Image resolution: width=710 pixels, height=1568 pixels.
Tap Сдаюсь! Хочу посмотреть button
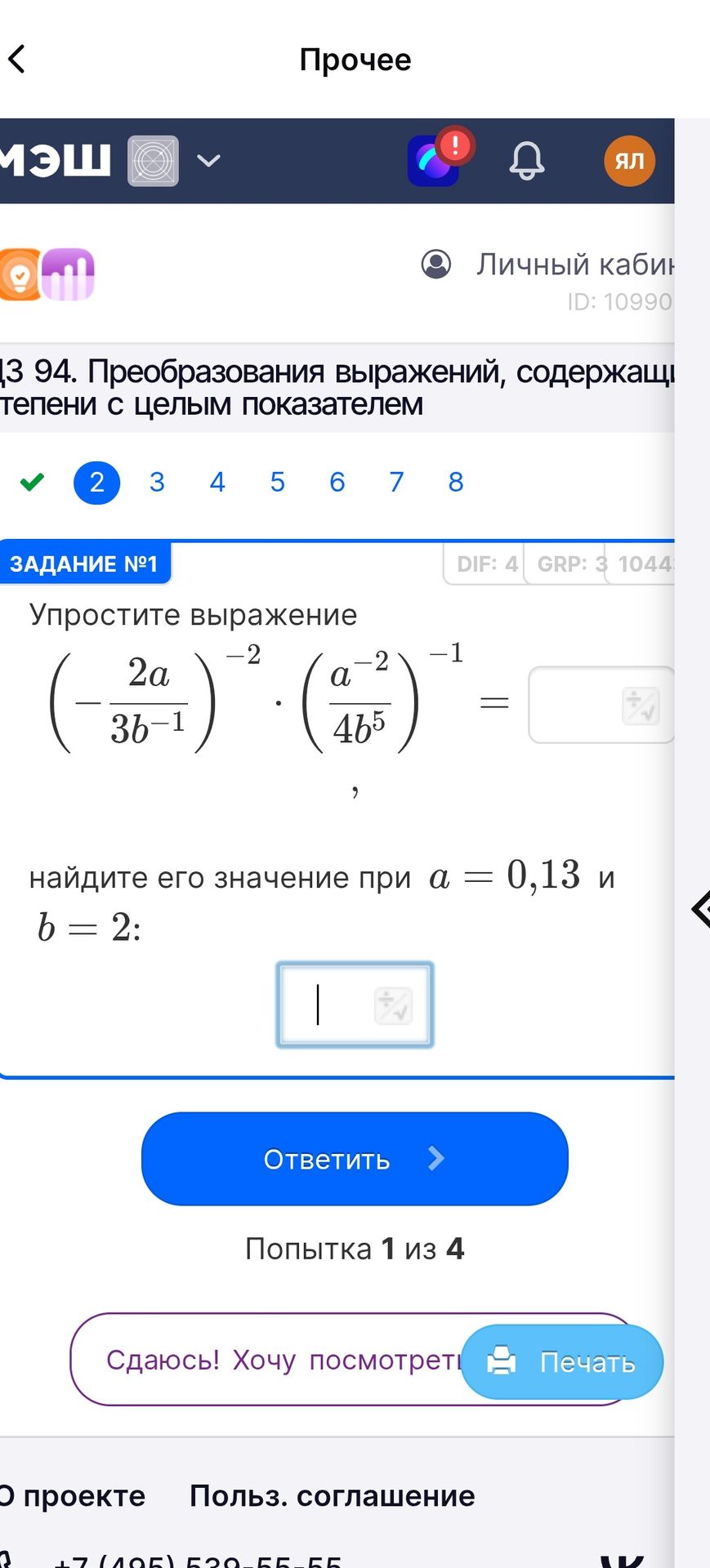(x=282, y=1360)
